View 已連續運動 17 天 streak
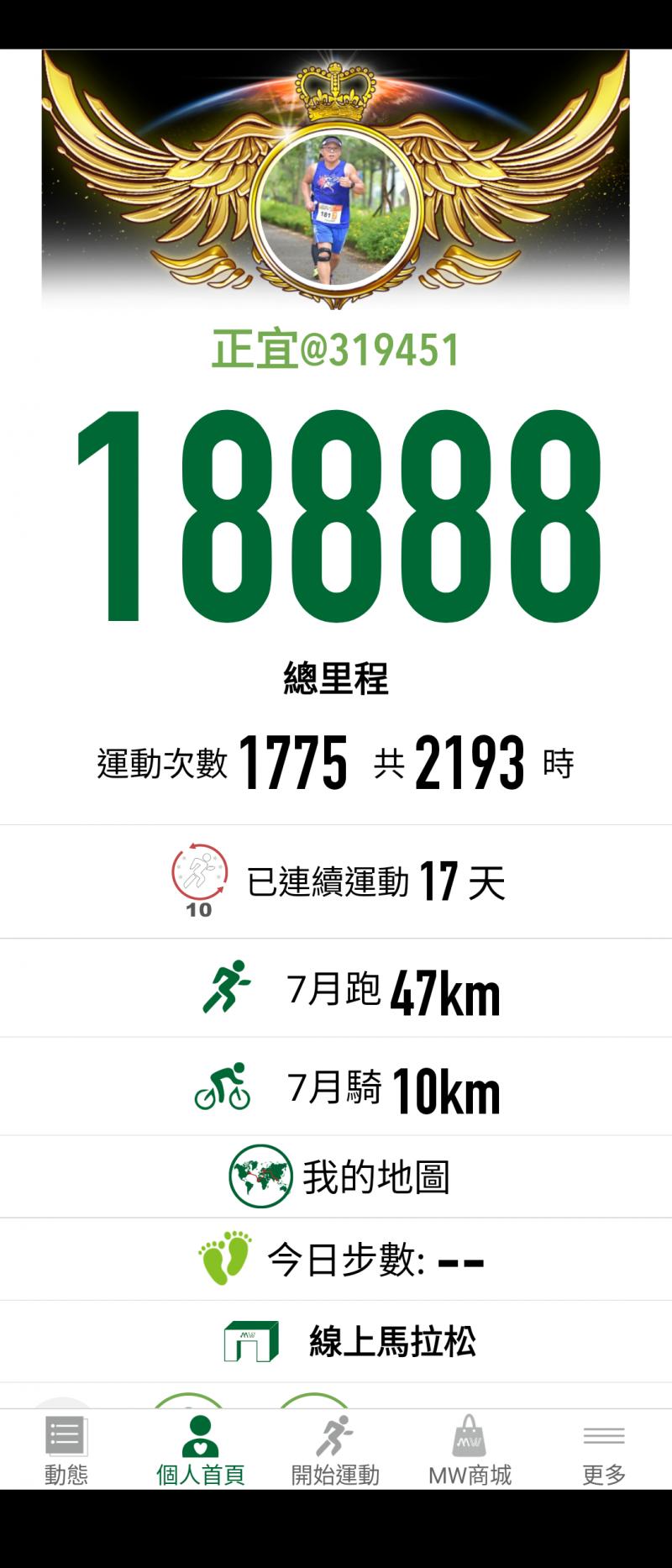This screenshot has height=1568, width=672. click(339, 881)
